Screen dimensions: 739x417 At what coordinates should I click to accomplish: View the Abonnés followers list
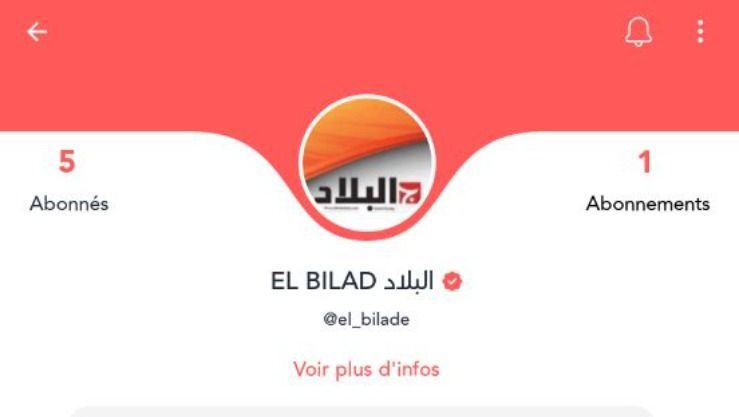click(68, 182)
